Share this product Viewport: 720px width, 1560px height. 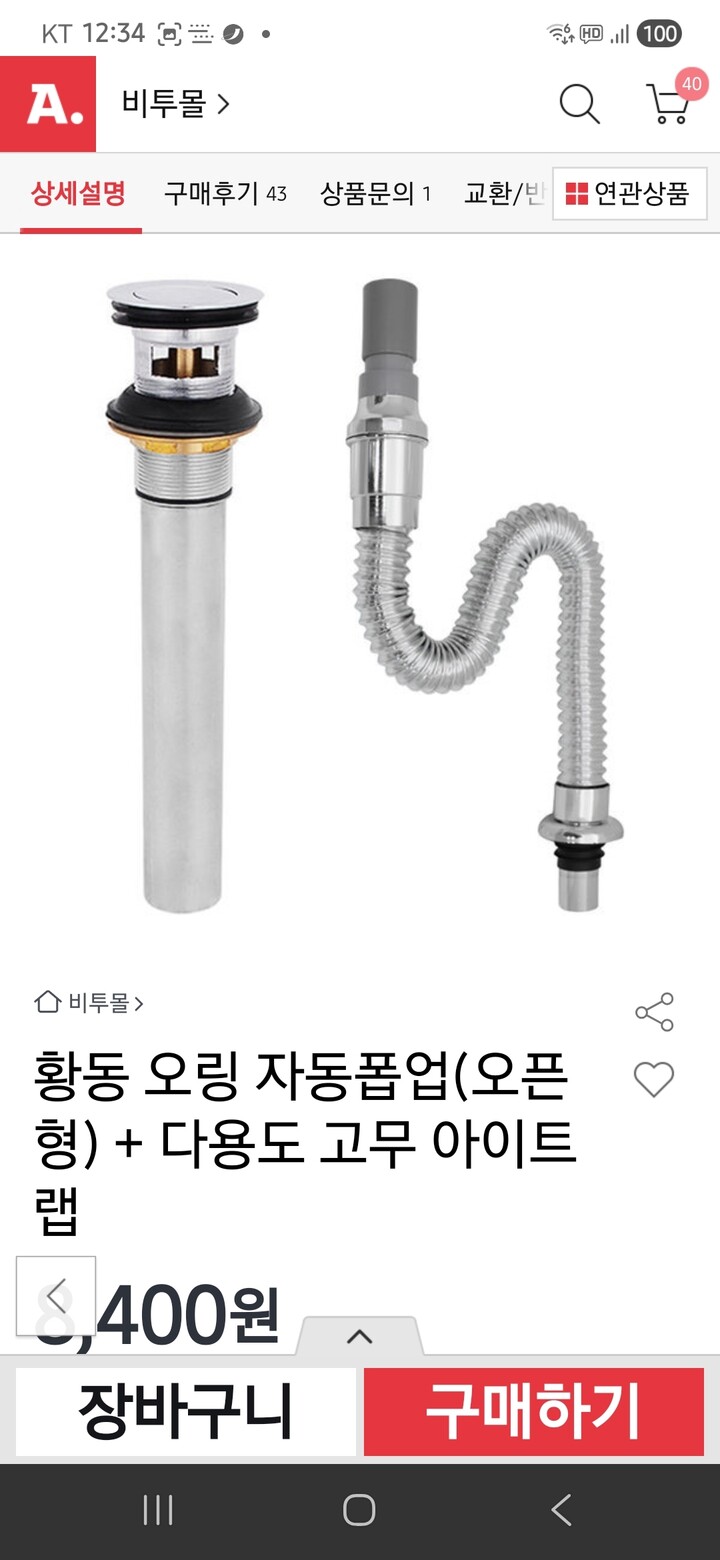655,1012
